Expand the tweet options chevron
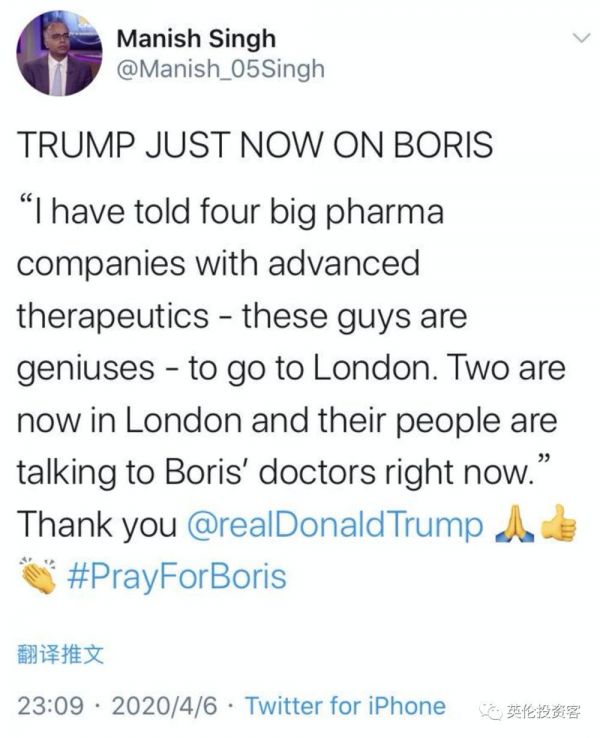This screenshot has height=738, width=600. click(580, 38)
